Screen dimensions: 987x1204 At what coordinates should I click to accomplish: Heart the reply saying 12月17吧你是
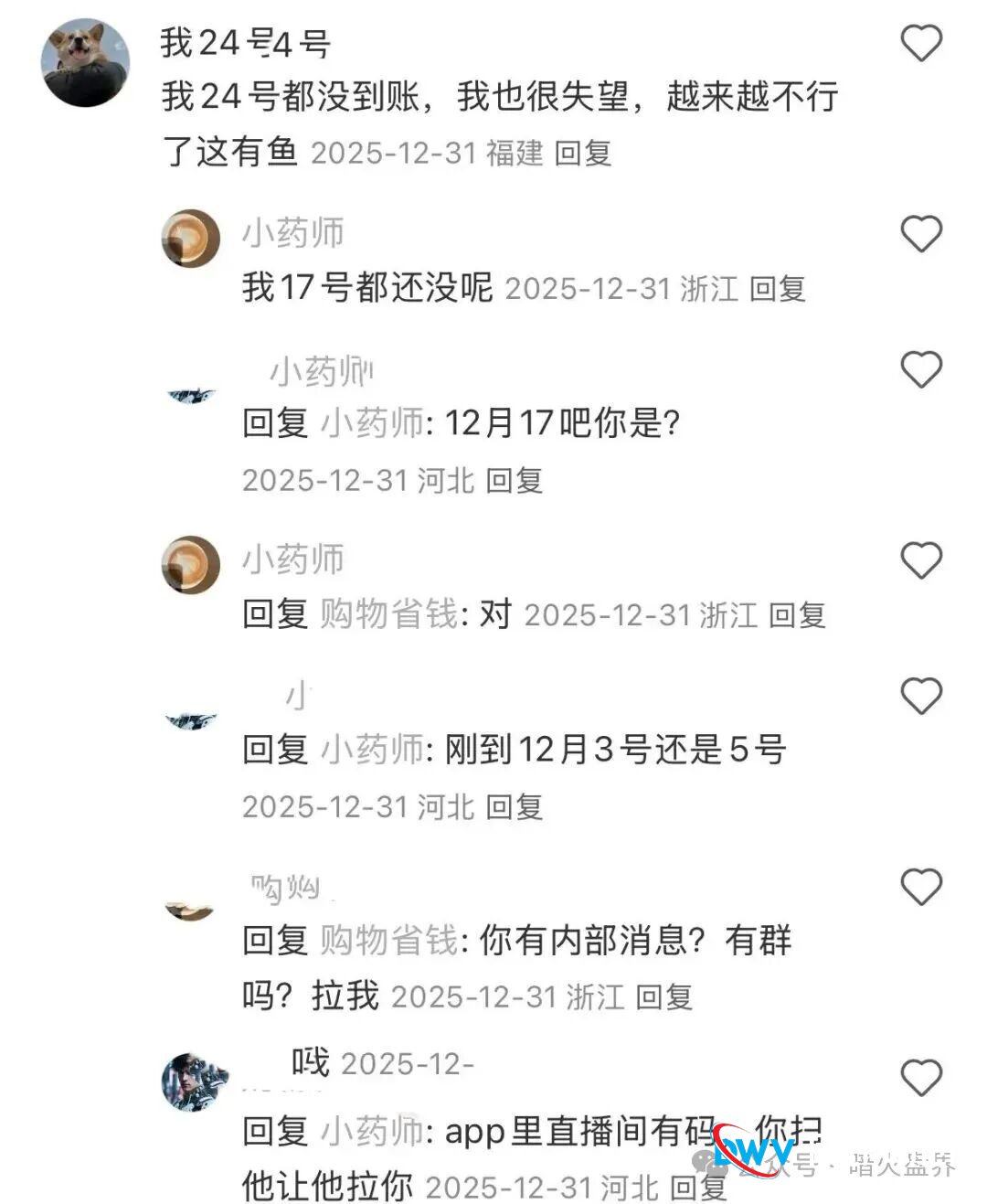(x=920, y=369)
